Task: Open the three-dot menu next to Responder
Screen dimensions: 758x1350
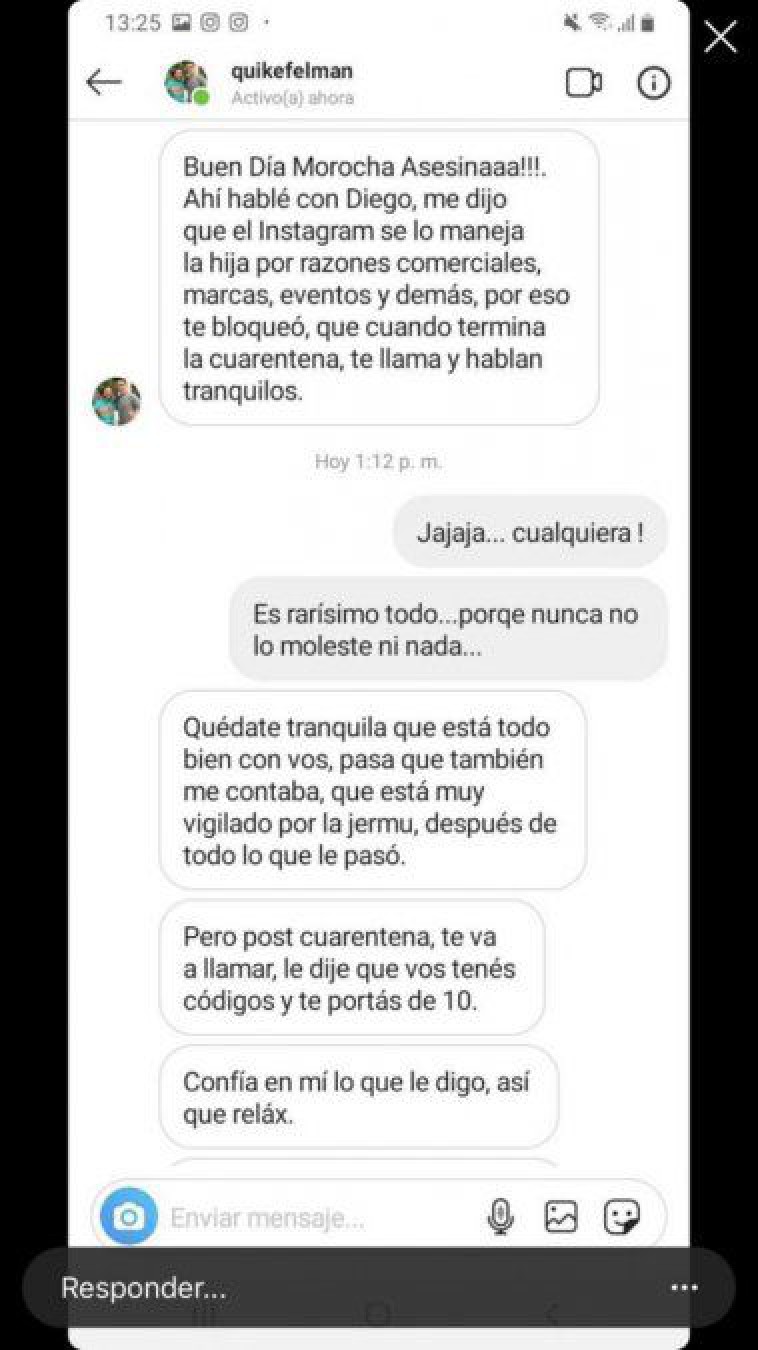Action: point(684,1288)
